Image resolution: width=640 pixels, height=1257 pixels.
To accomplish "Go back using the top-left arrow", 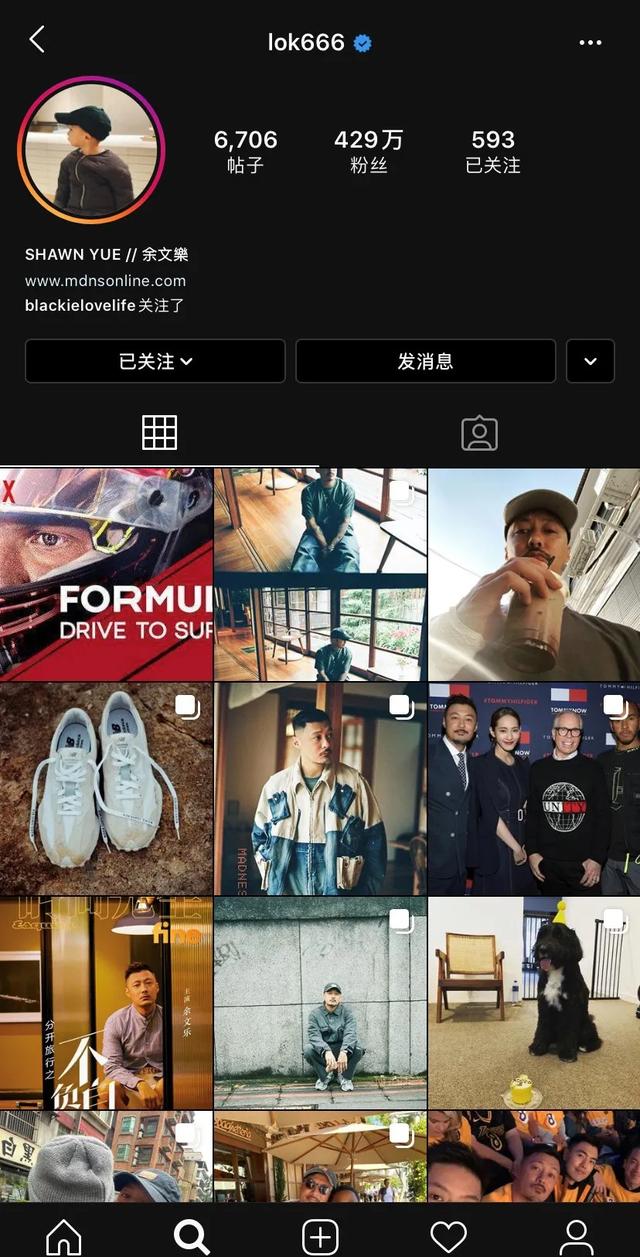I will point(37,41).
